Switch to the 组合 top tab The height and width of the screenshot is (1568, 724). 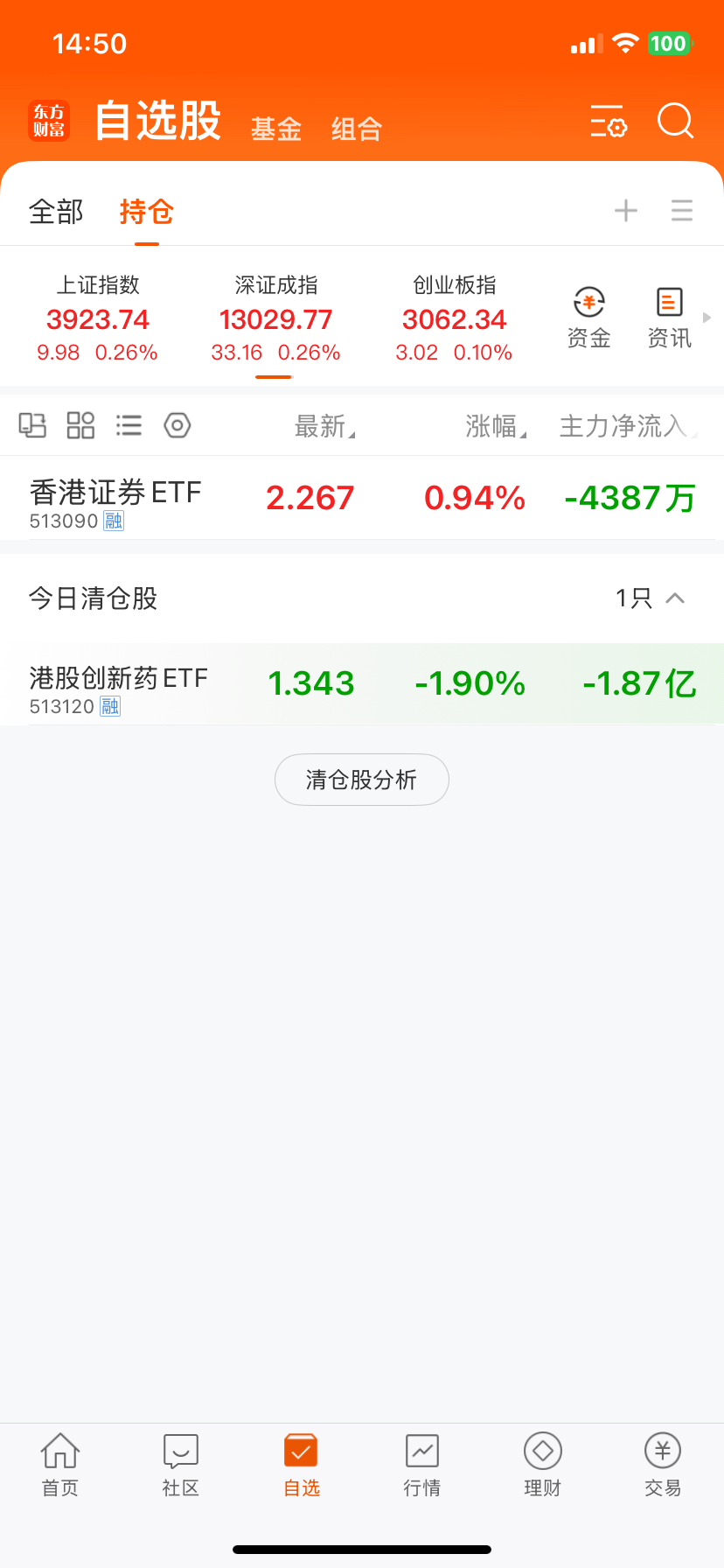[357, 129]
